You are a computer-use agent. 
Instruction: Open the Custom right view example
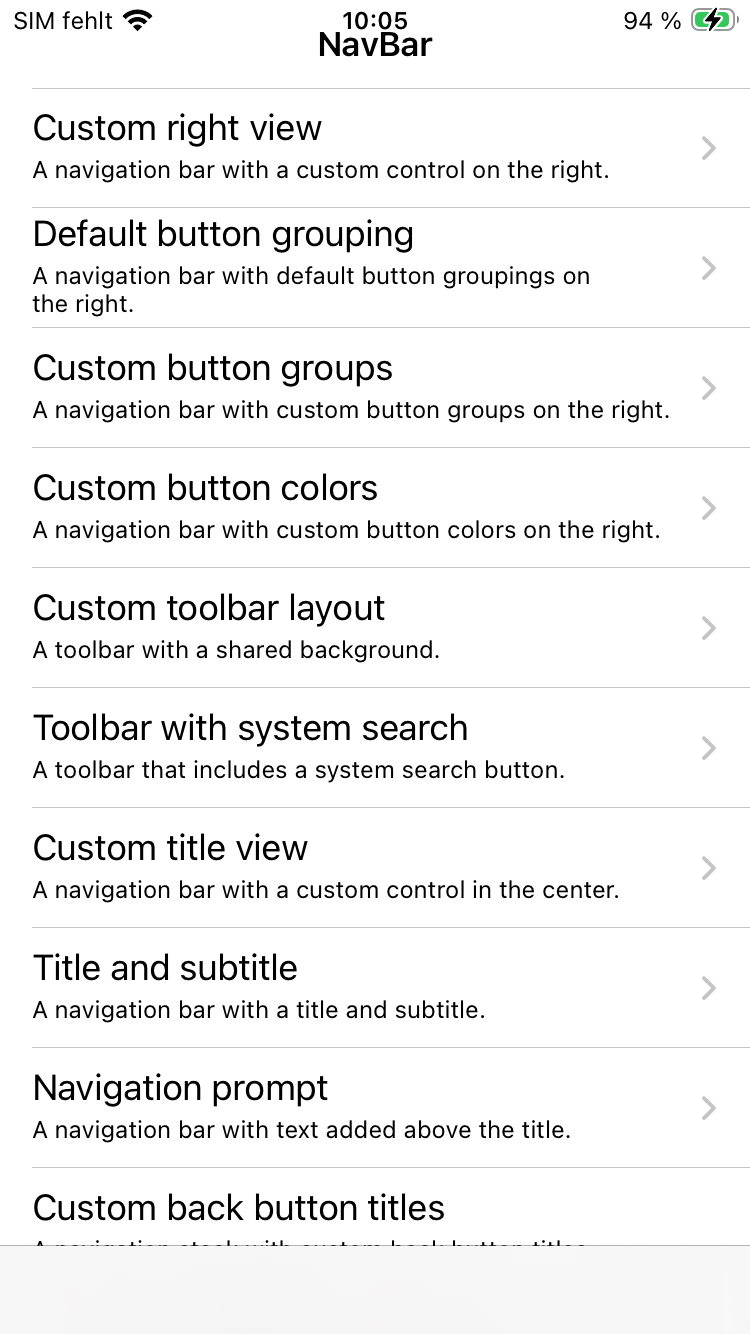[x=375, y=148]
